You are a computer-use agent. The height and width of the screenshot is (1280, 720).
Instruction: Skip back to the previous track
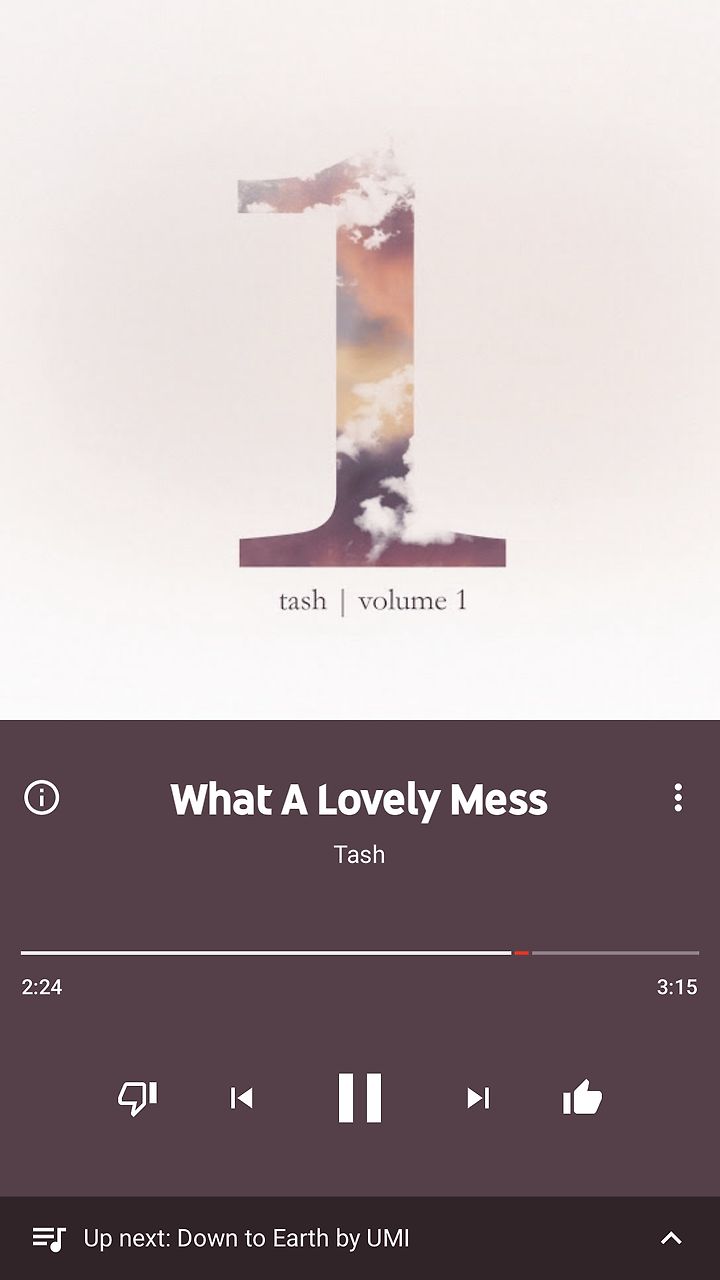click(x=241, y=1098)
